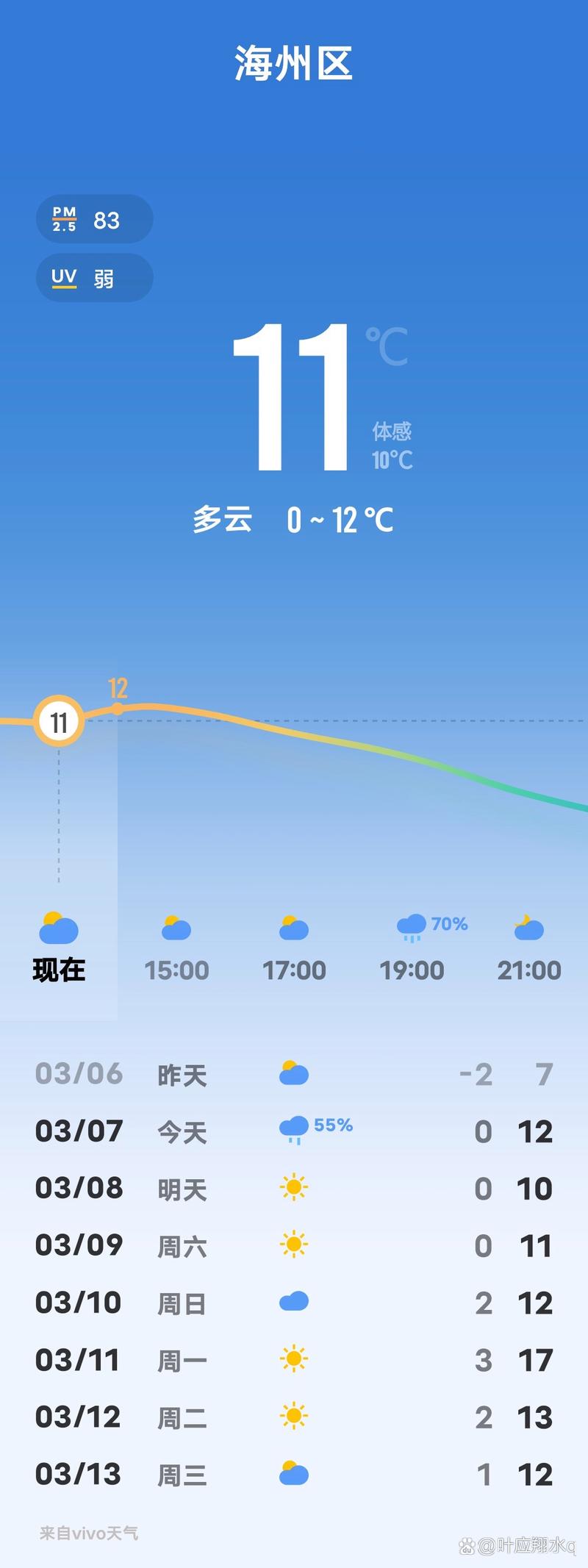
Task: Tap the 21:00 night cloud icon
Action: click(x=528, y=928)
